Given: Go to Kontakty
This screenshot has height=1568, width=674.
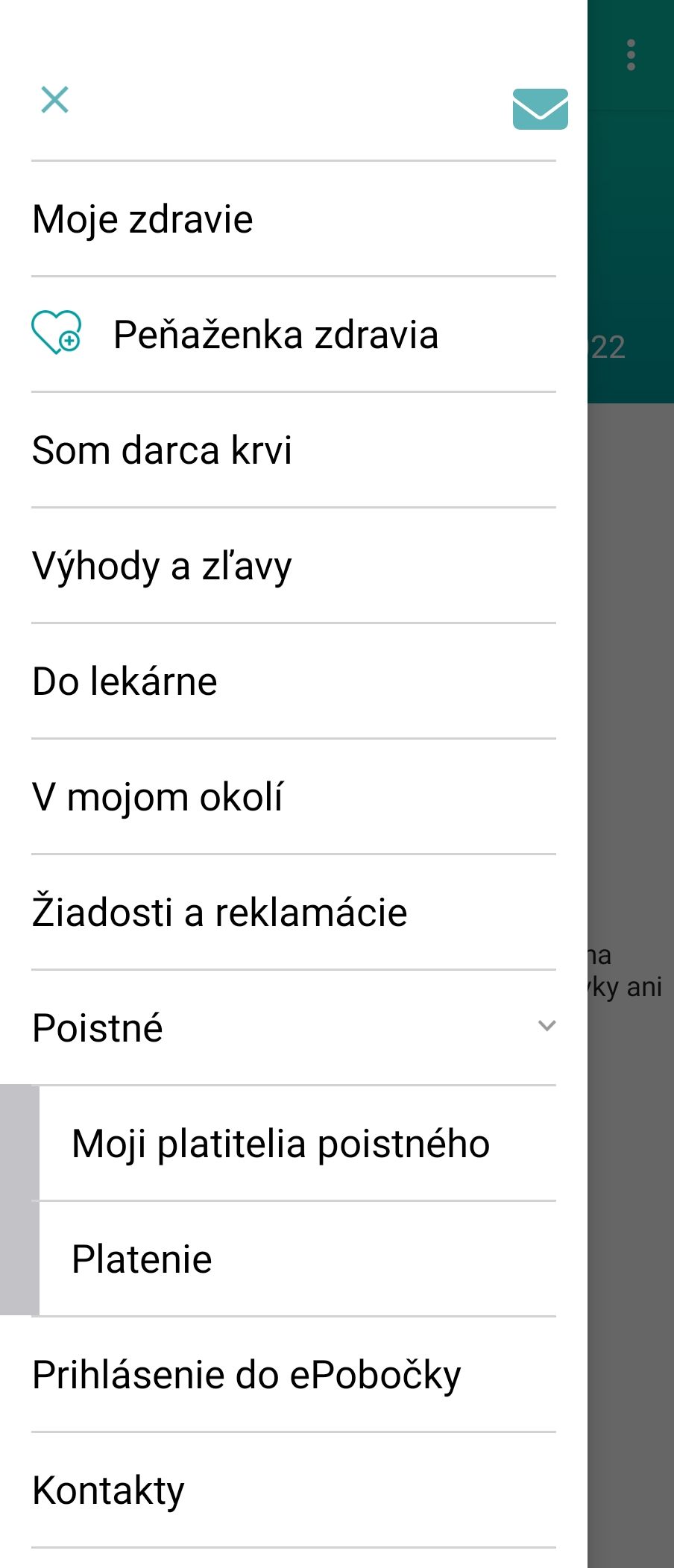Looking at the screenshot, I should click(x=109, y=1490).
